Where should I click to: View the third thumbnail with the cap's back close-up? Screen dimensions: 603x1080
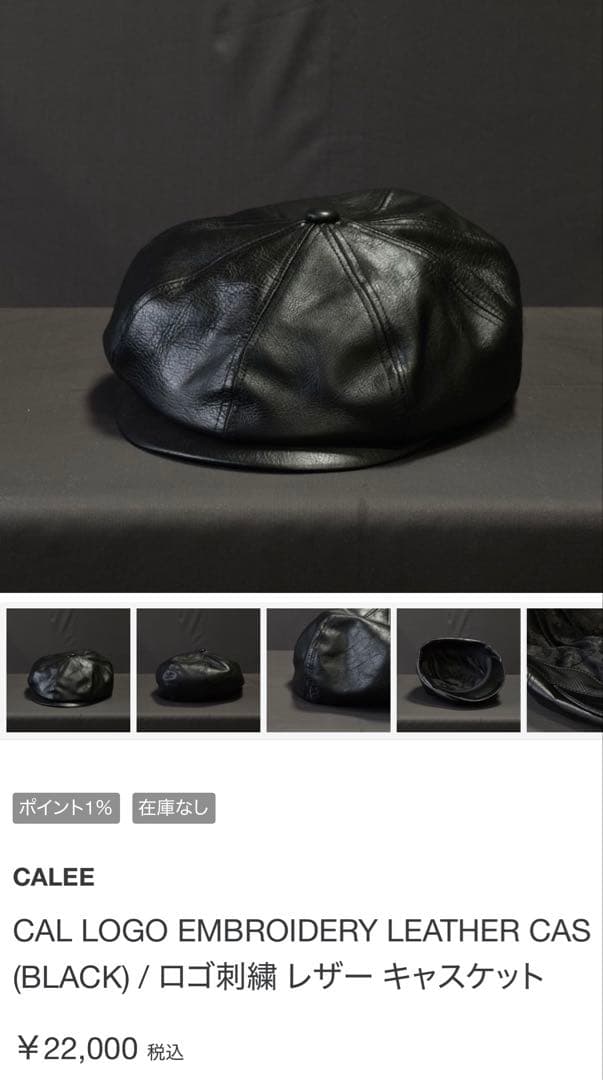pos(328,670)
